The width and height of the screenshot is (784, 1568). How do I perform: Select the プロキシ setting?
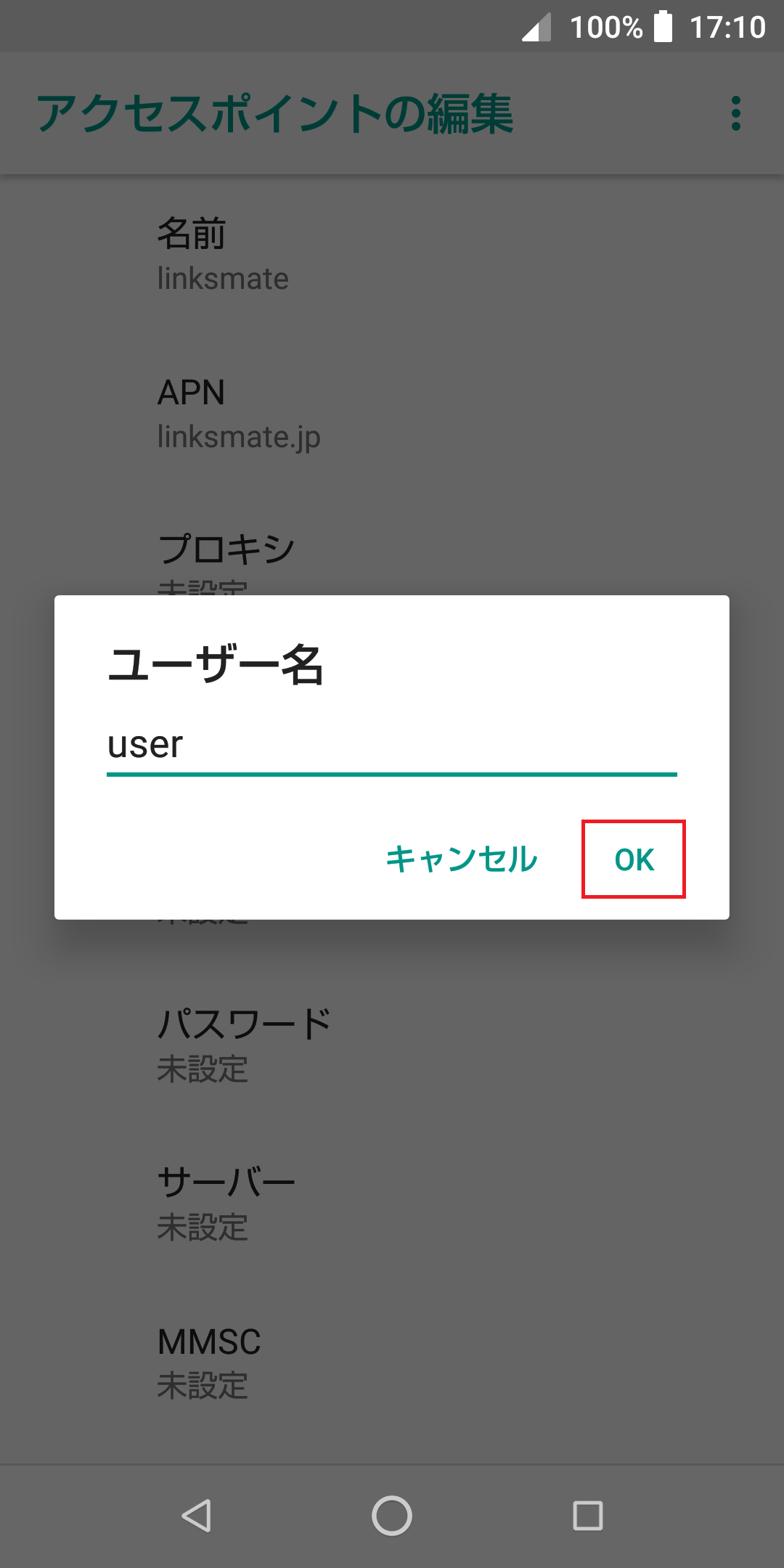click(x=392, y=559)
